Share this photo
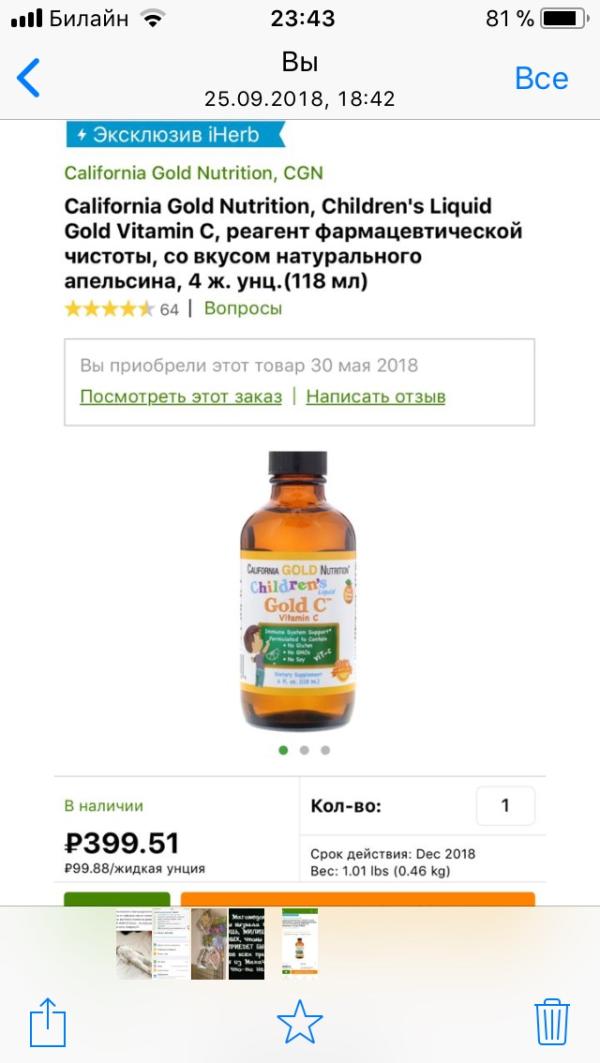The height and width of the screenshot is (1063, 600). pyautogui.click(x=47, y=1022)
